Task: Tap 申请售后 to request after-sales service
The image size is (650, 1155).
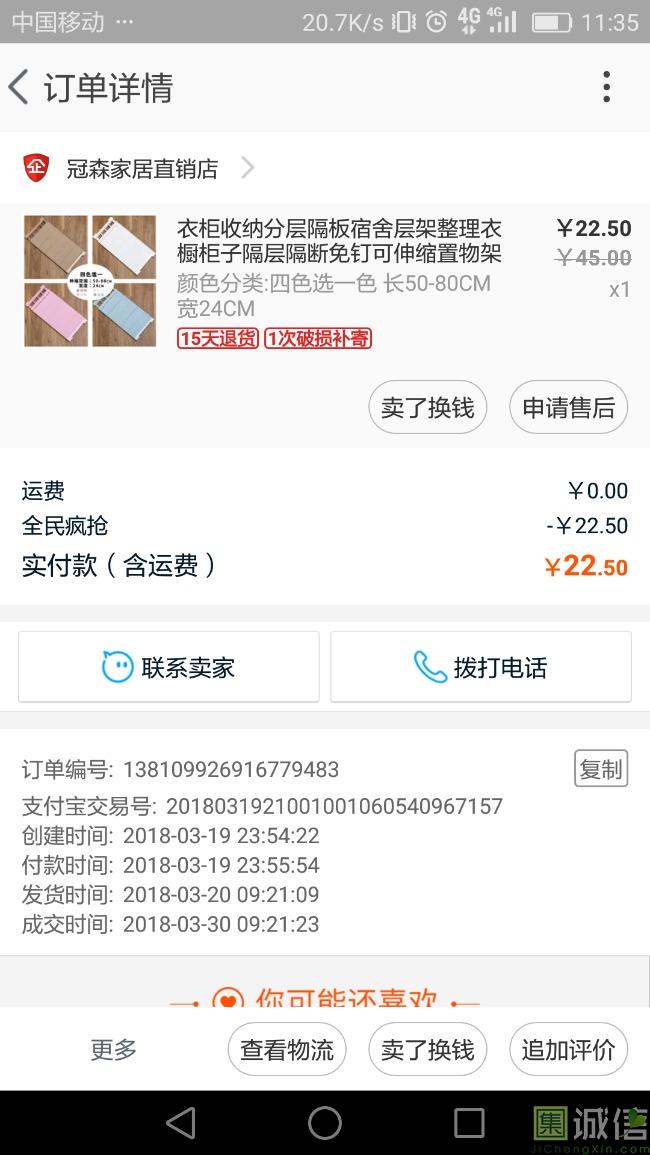Action: (x=568, y=407)
